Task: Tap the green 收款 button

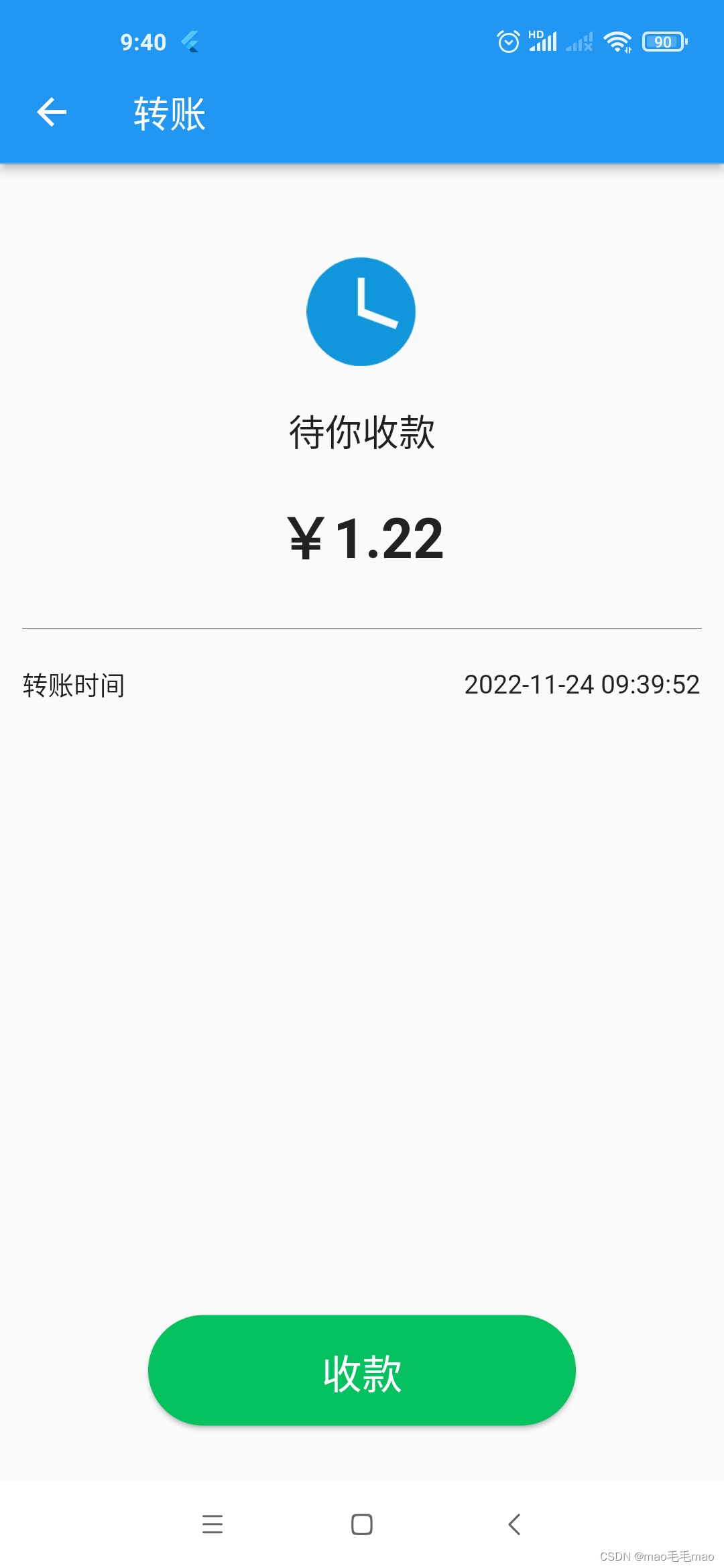Action: pos(362,1370)
